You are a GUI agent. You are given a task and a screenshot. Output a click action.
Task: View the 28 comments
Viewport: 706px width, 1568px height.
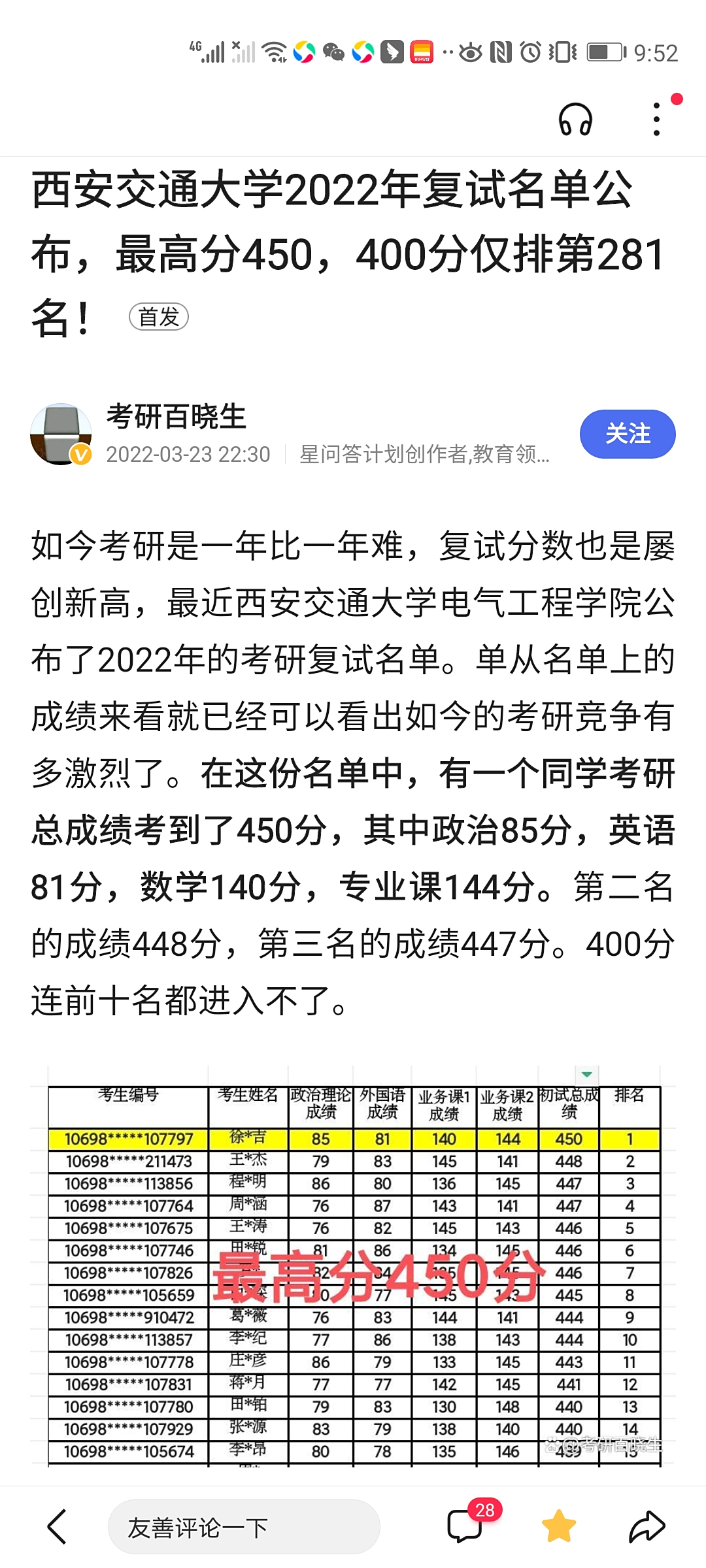pyautogui.click(x=465, y=1527)
